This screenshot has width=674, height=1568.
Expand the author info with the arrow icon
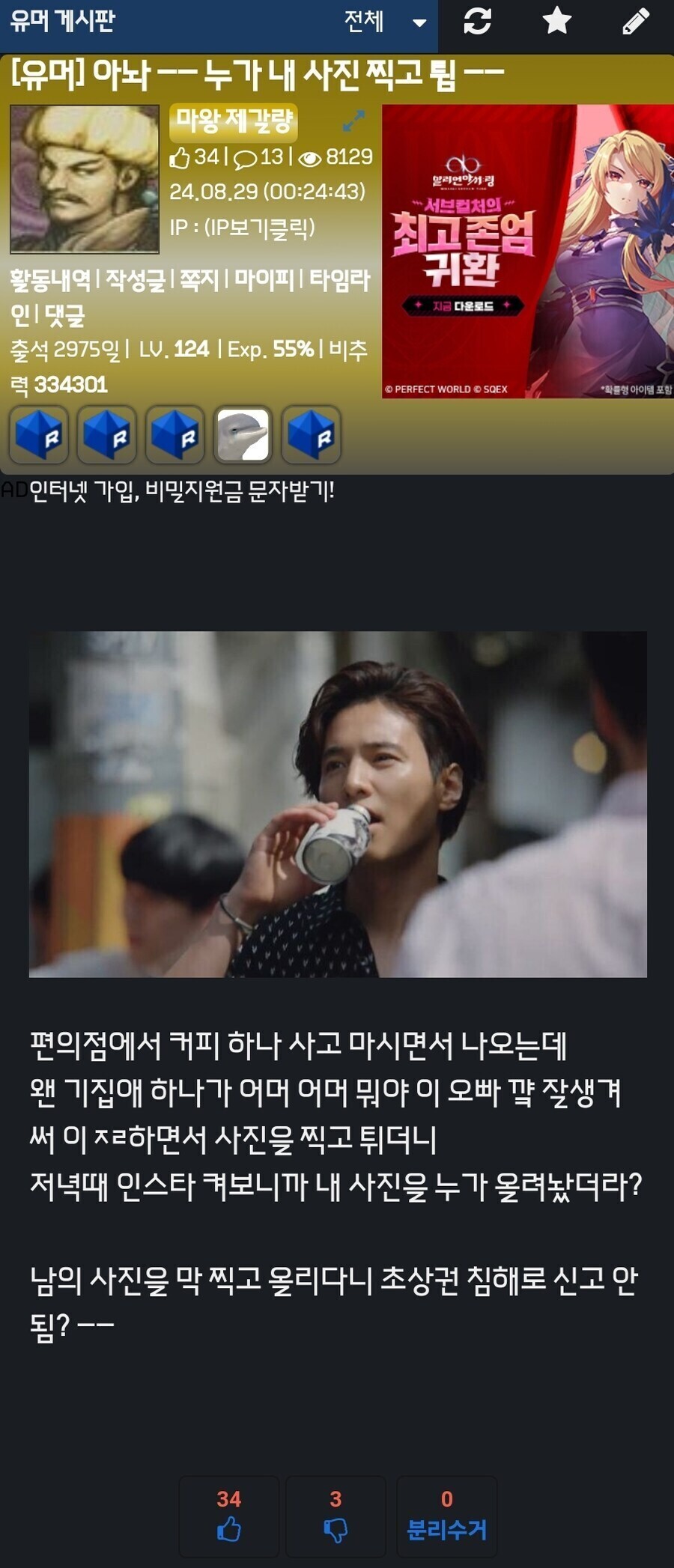[x=353, y=121]
